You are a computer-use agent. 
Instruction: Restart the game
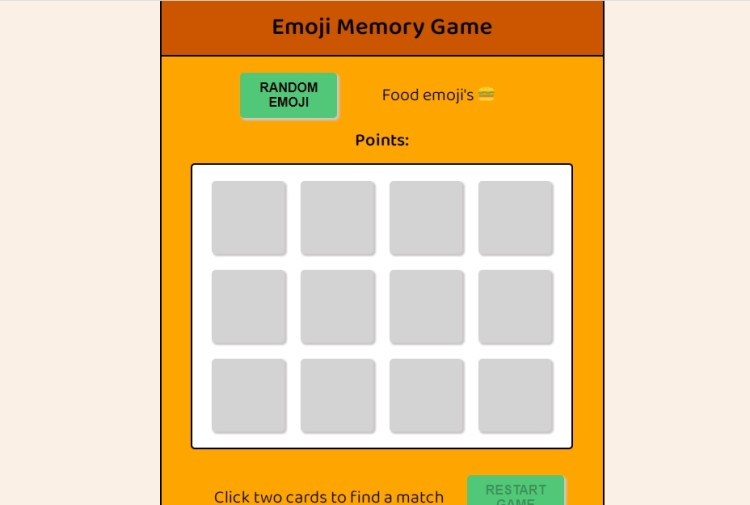515,491
